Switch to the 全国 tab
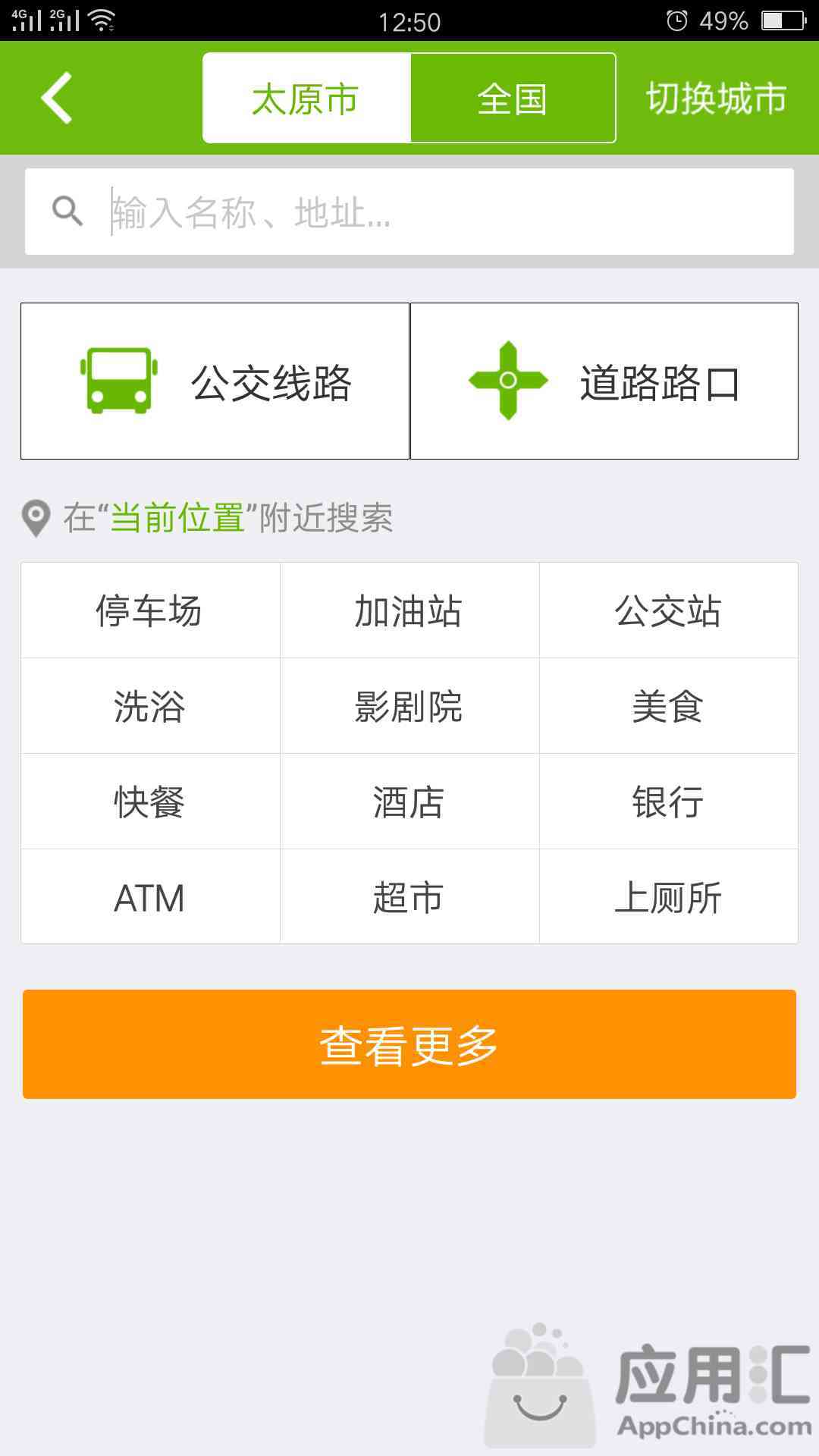 pos(513,98)
